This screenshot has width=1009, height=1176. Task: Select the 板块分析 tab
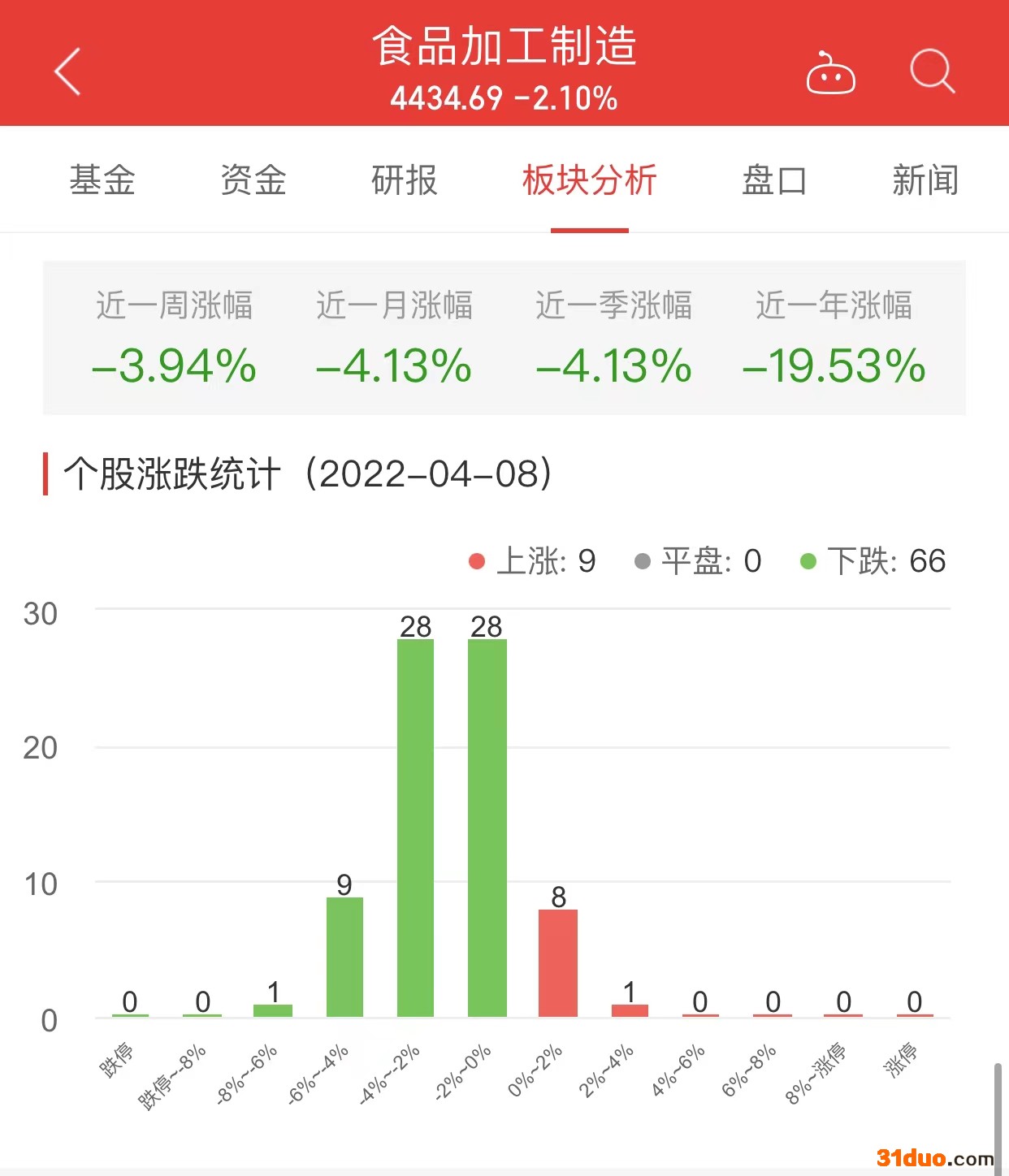pyautogui.click(x=589, y=180)
